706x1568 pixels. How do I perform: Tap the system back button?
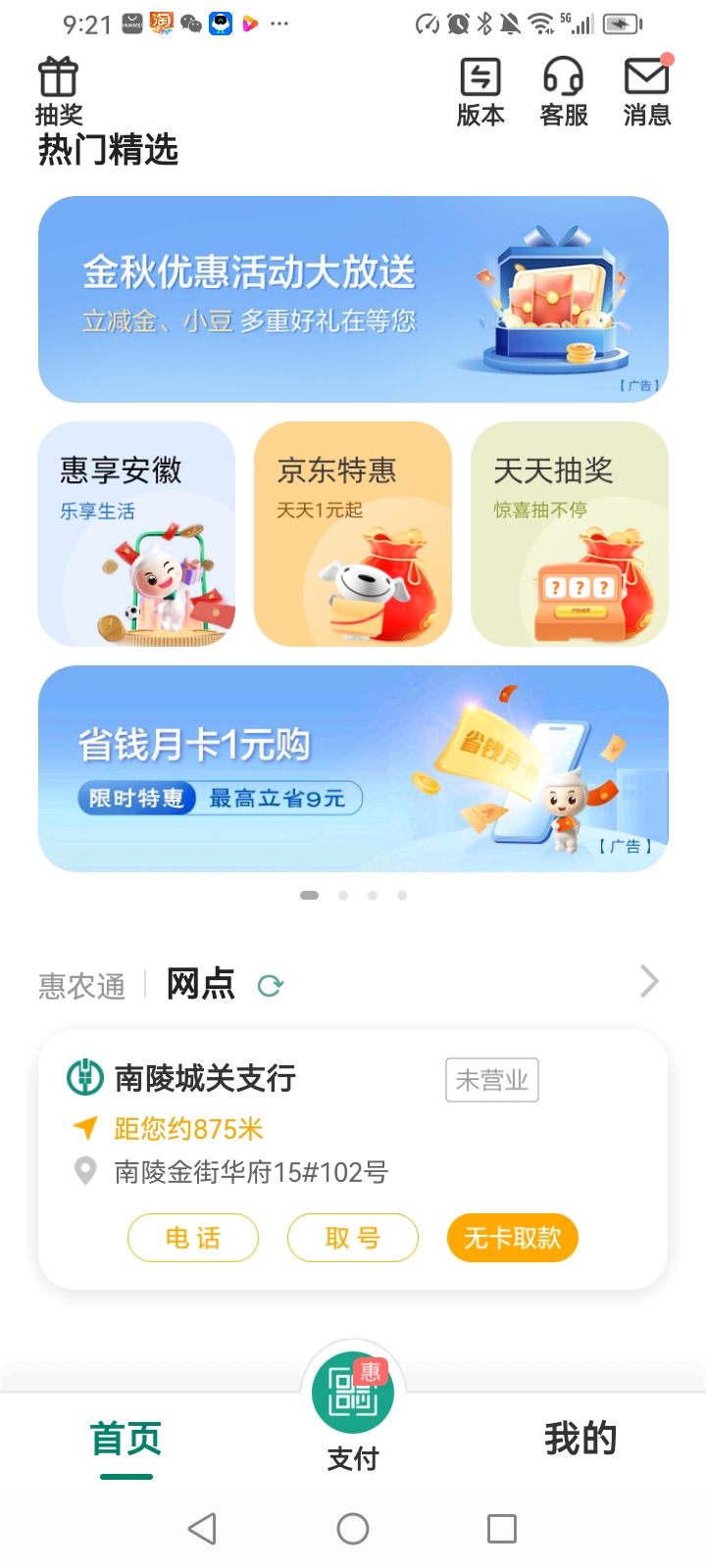pyautogui.click(x=202, y=1529)
